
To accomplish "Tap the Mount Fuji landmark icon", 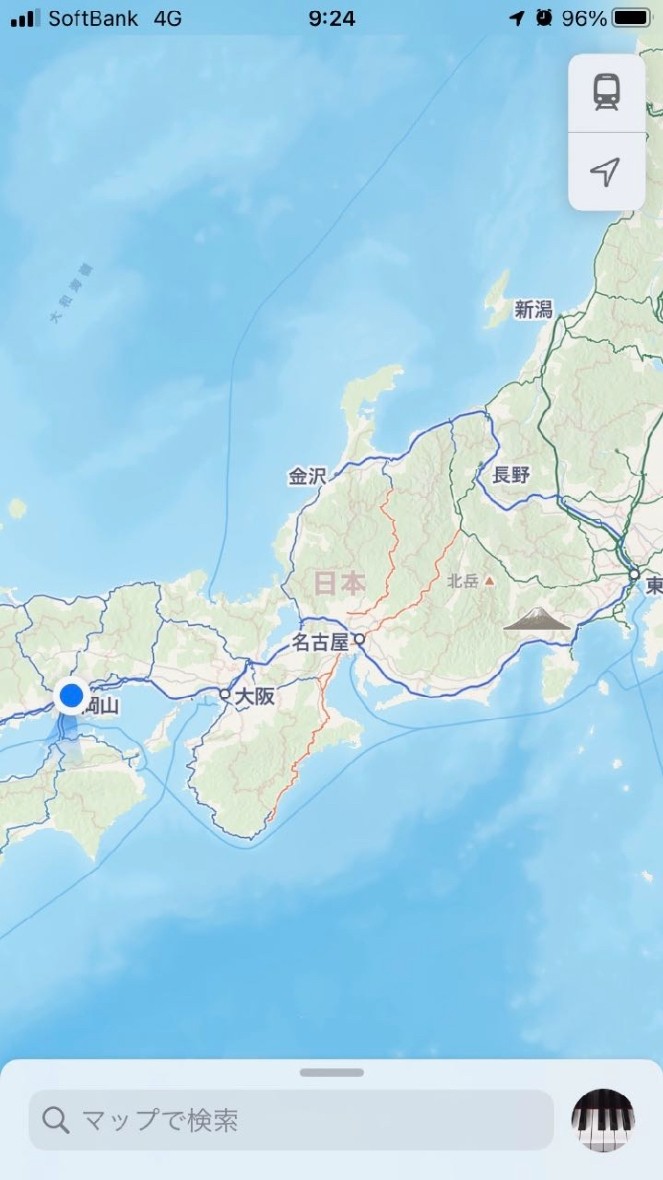I will coord(537,620).
